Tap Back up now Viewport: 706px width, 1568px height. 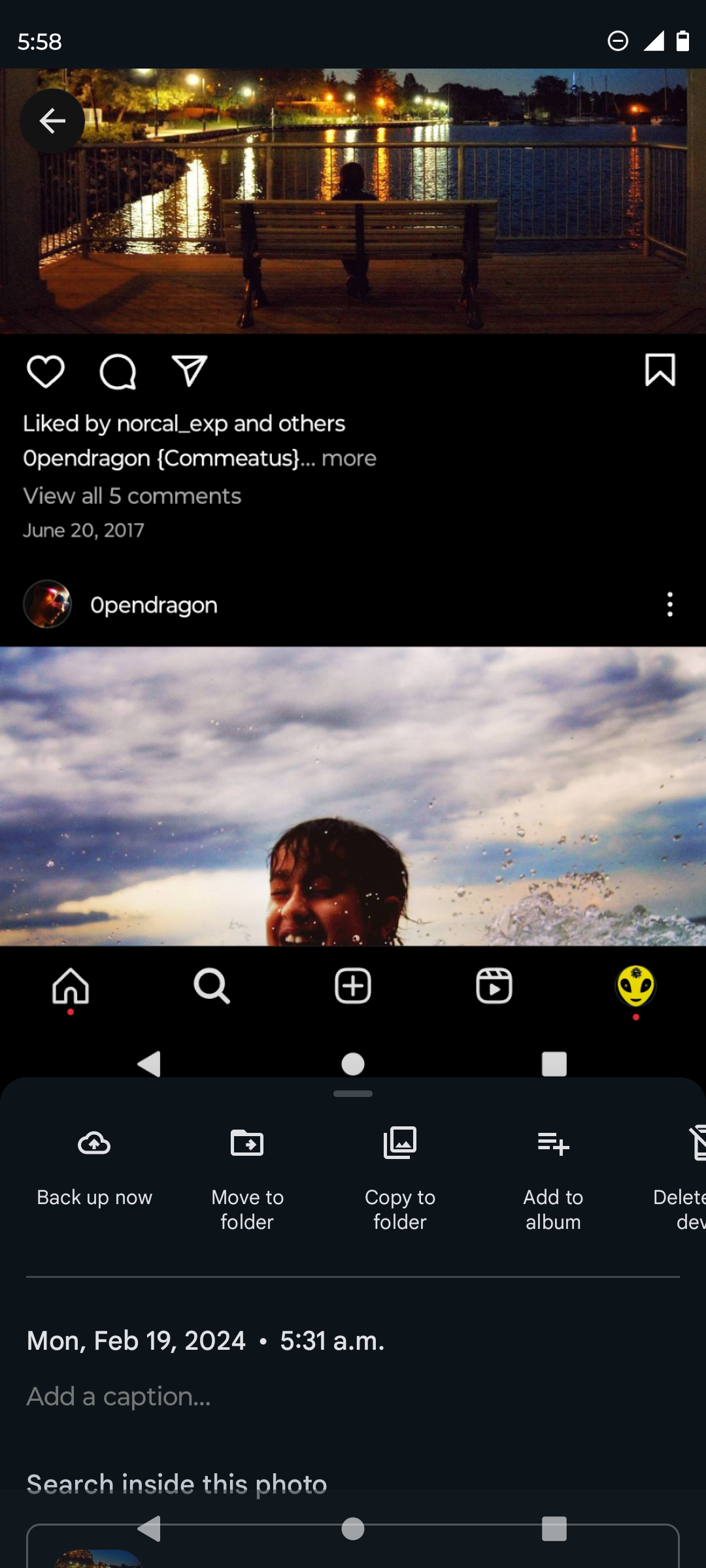pos(94,1168)
